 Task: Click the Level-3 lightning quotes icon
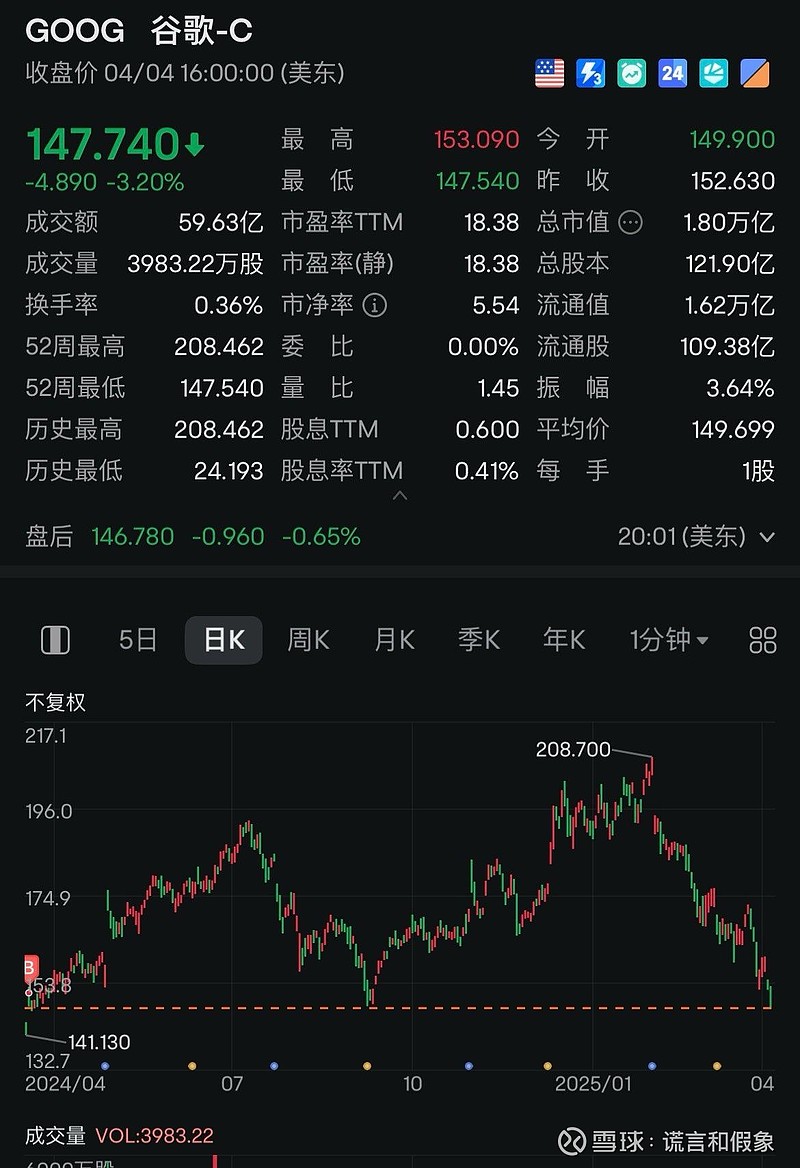tap(590, 74)
